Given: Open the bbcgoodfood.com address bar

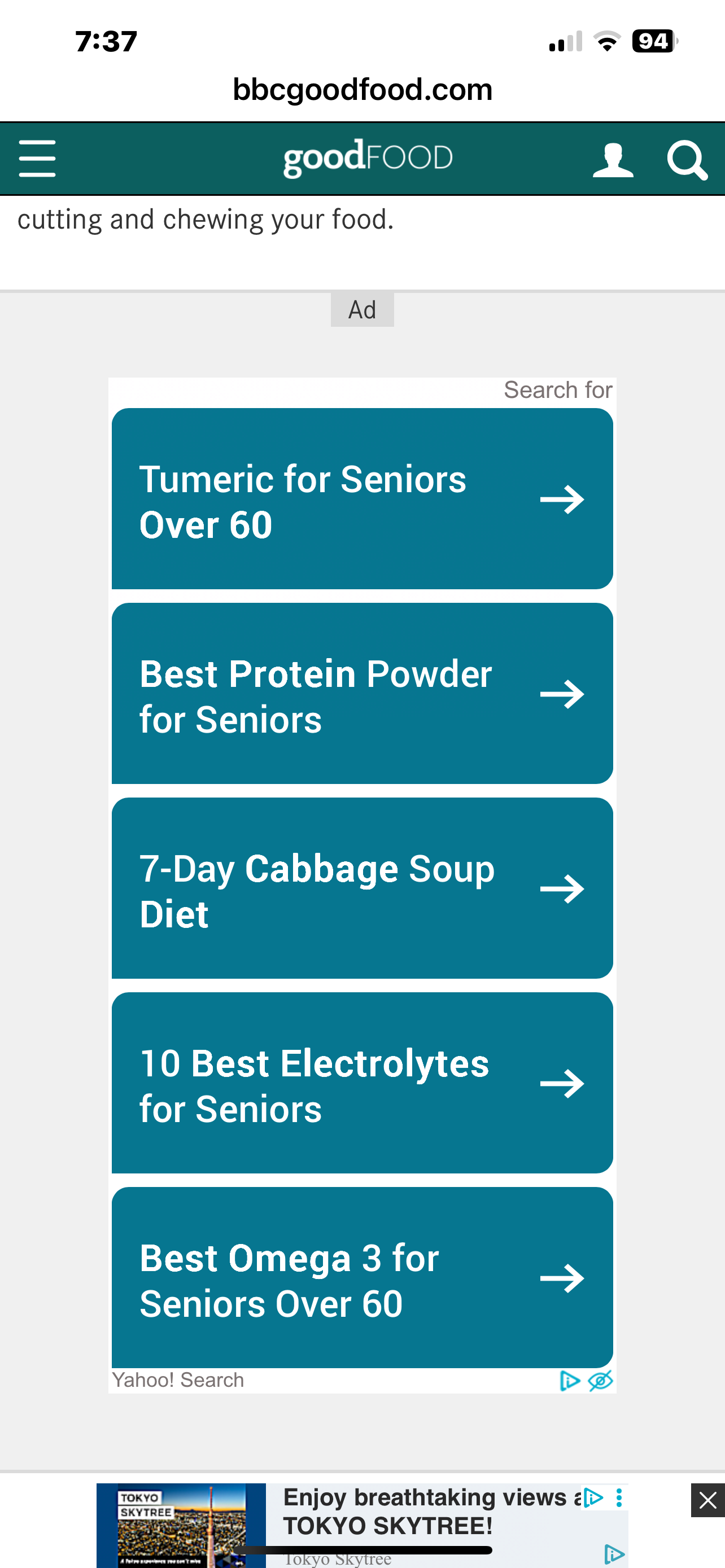Looking at the screenshot, I should (362, 90).
